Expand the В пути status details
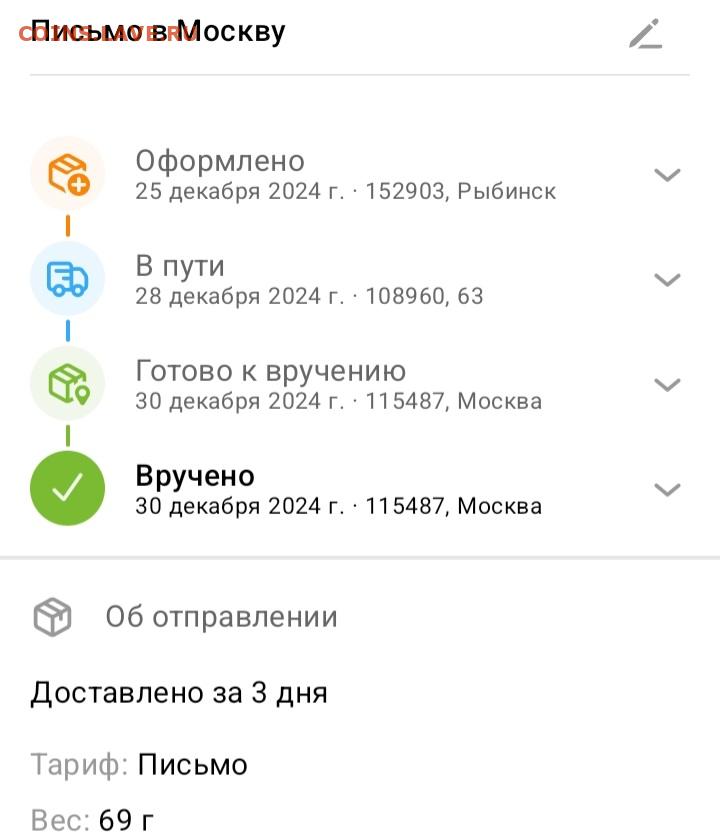This screenshot has width=720, height=837. click(x=667, y=280)
